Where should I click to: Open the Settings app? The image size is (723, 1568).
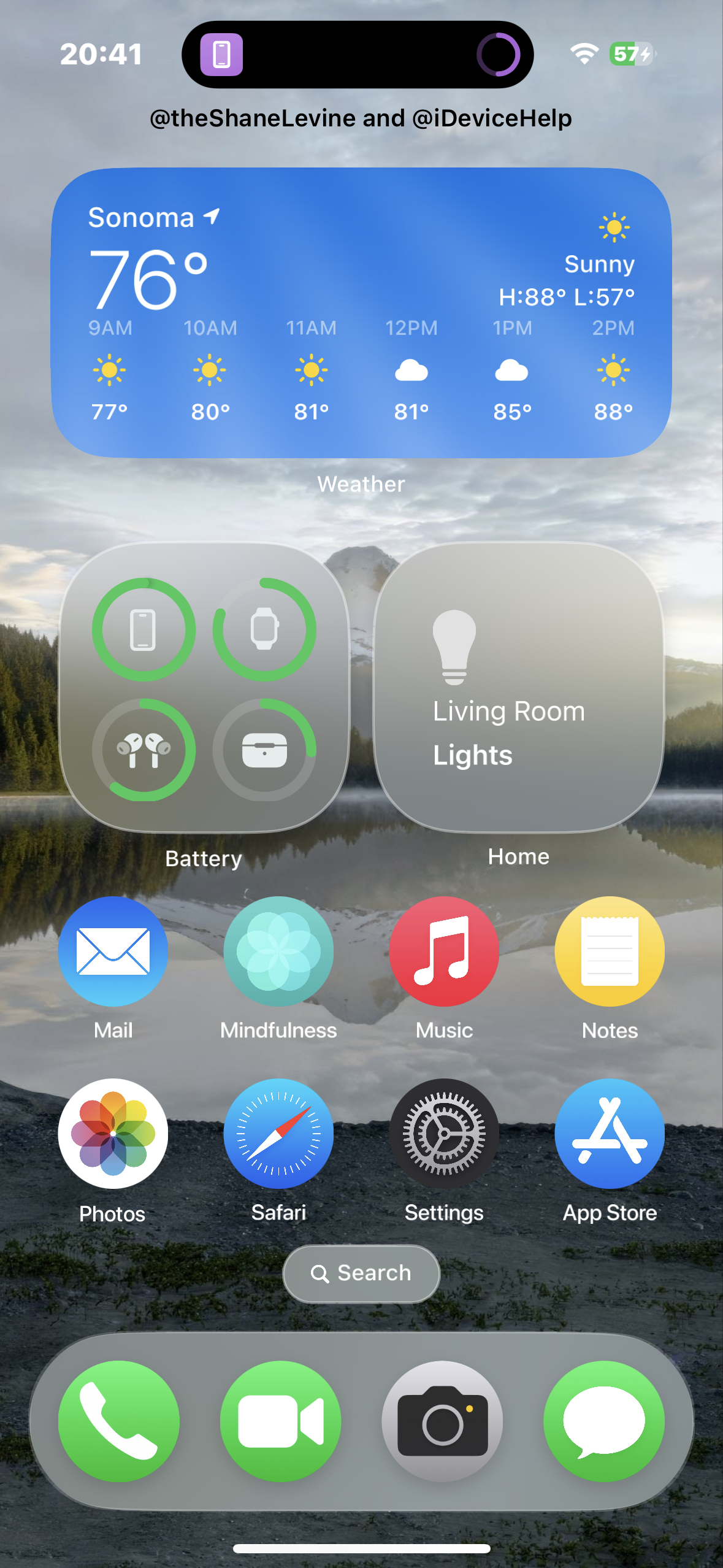coord(444,1133)
